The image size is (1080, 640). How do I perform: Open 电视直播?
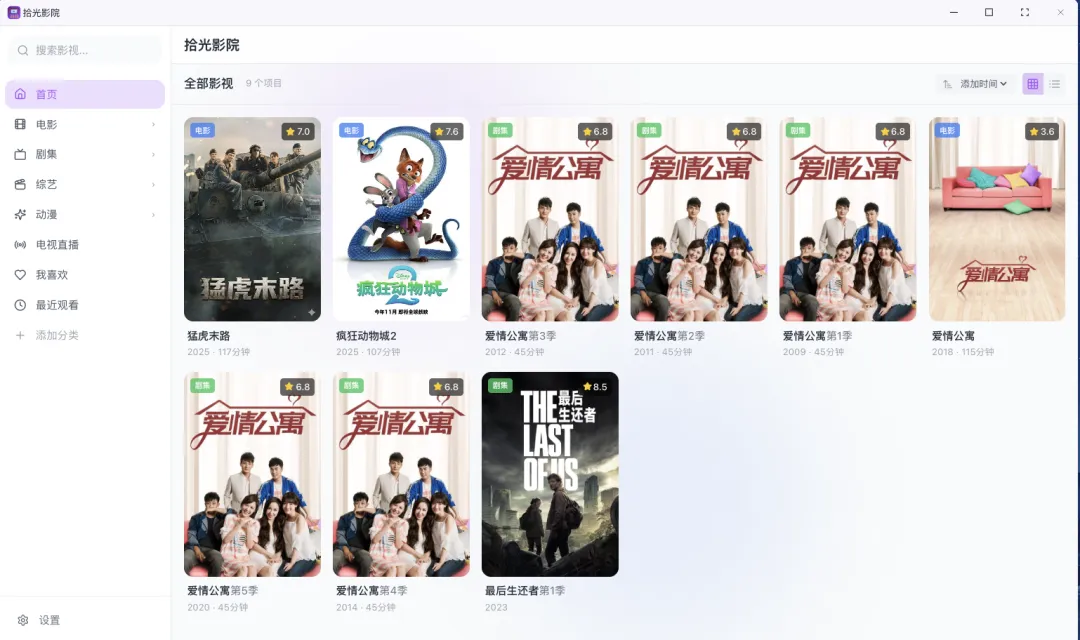[x=85, y=244]
